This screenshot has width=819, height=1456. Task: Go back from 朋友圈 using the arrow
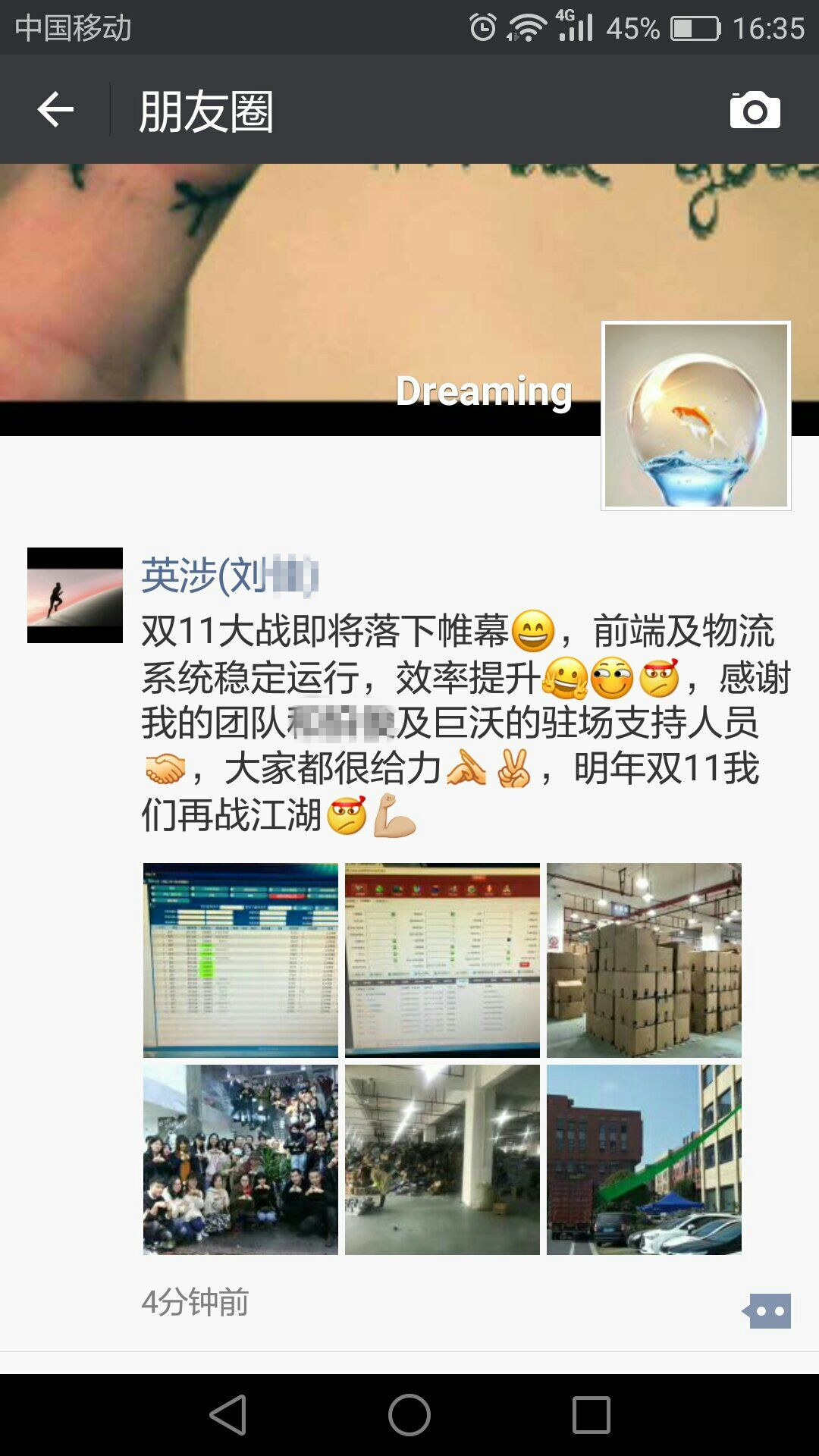coord(55,110)
